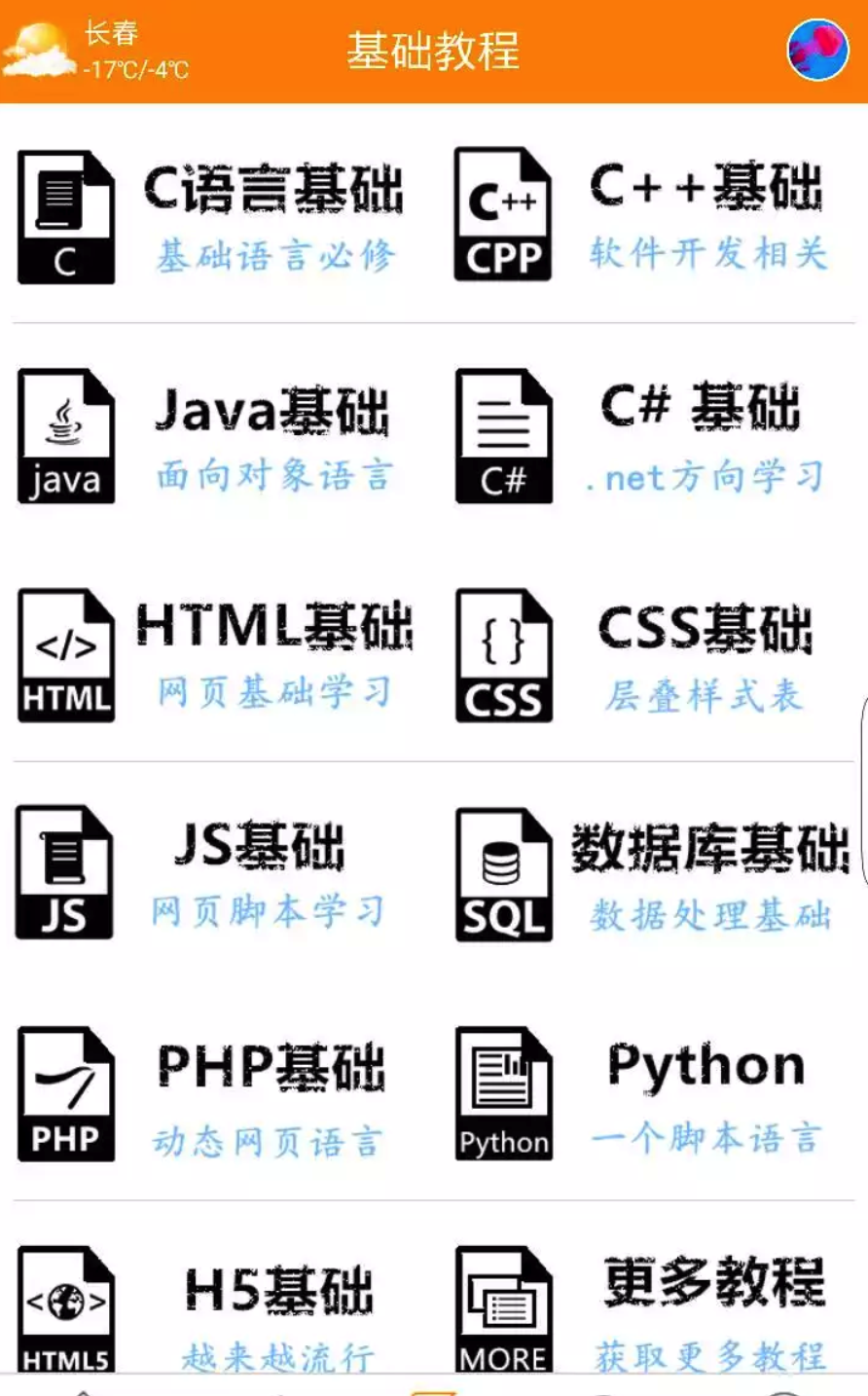Open HTML基础 web basics
Screen dimensions: 868x1396
215,655
